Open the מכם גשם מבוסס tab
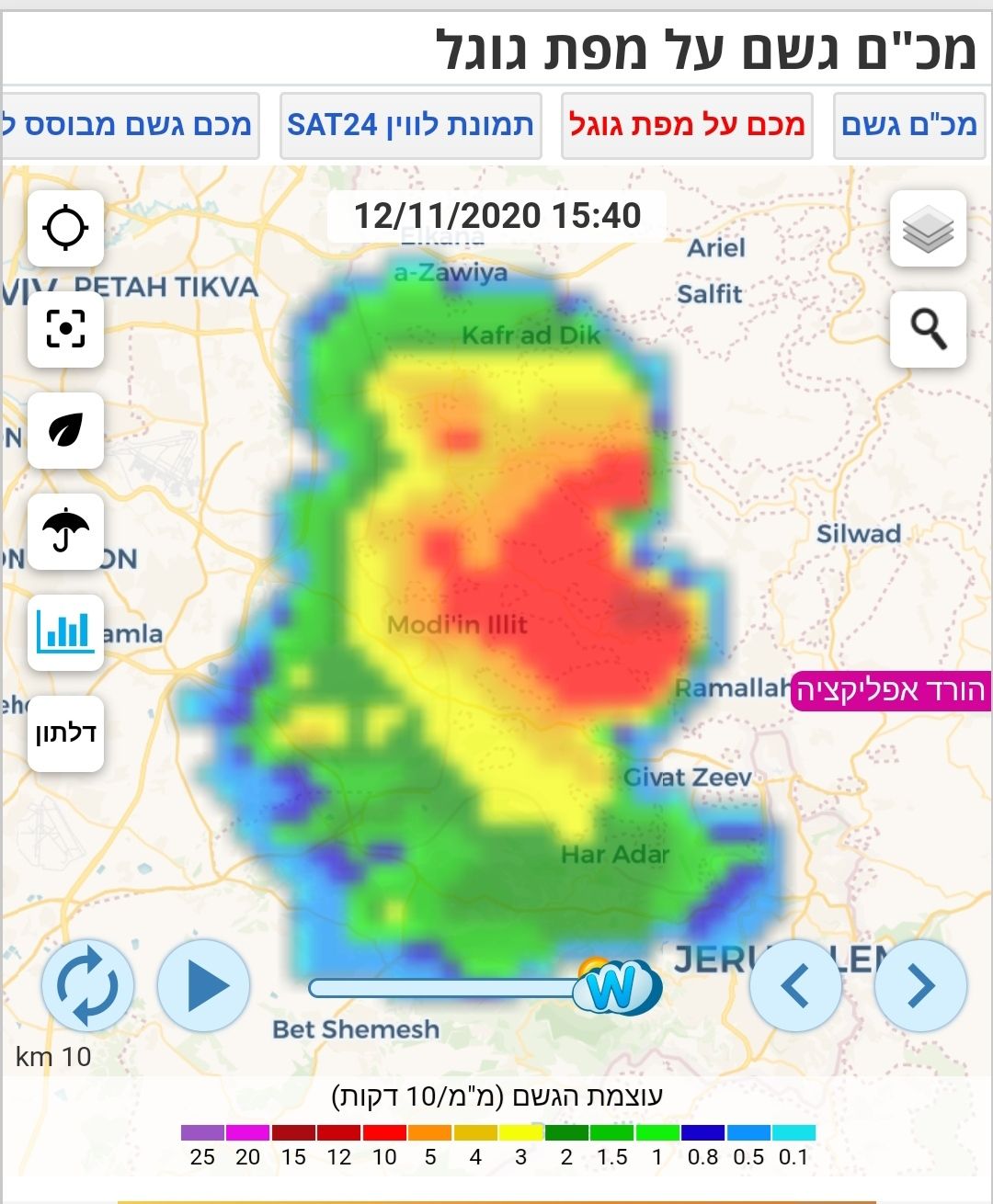Screen dimensions: 993x1204 tap(129, 125)
